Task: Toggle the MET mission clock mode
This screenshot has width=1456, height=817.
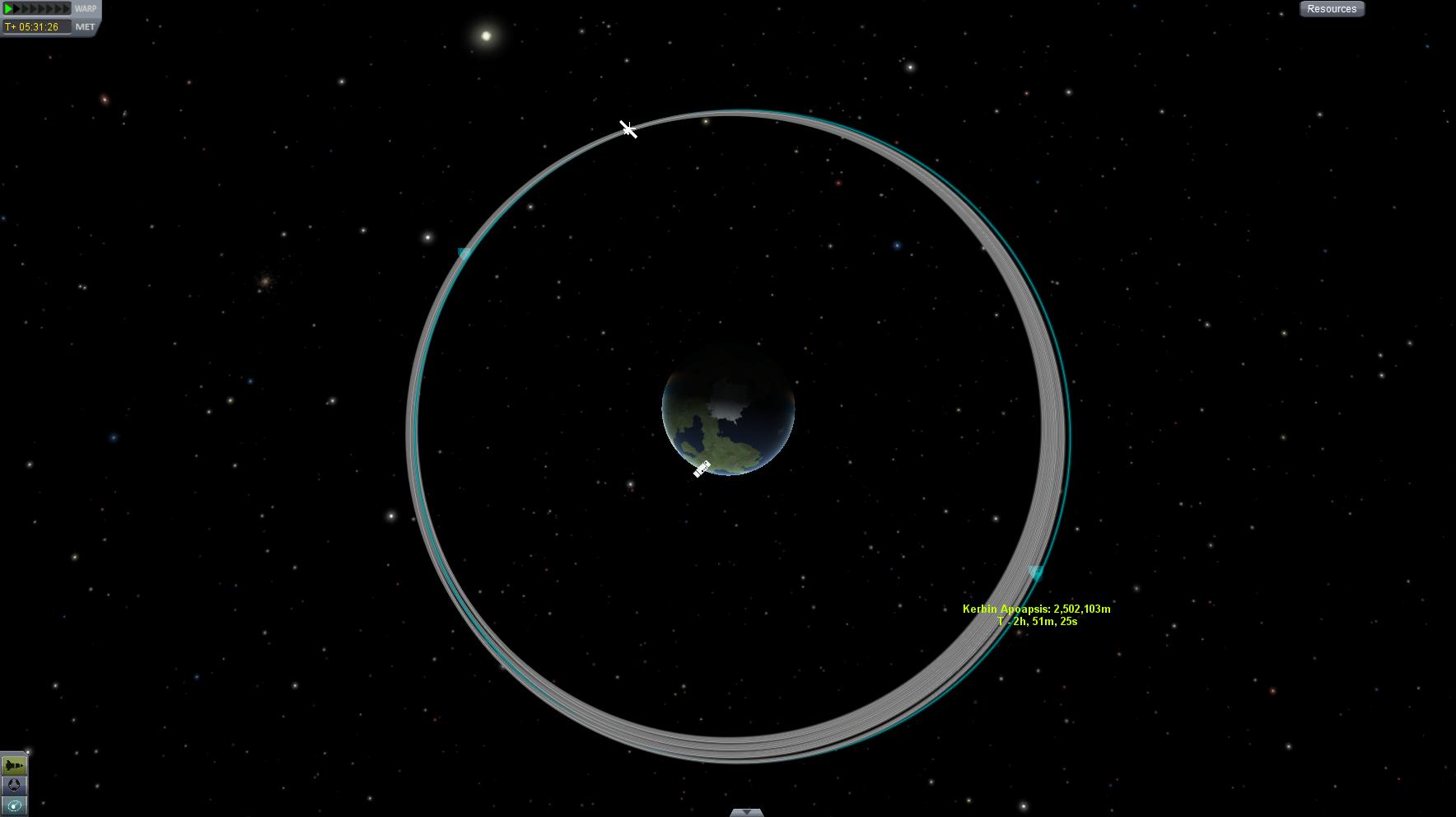Action: click(x=85, y=27)
